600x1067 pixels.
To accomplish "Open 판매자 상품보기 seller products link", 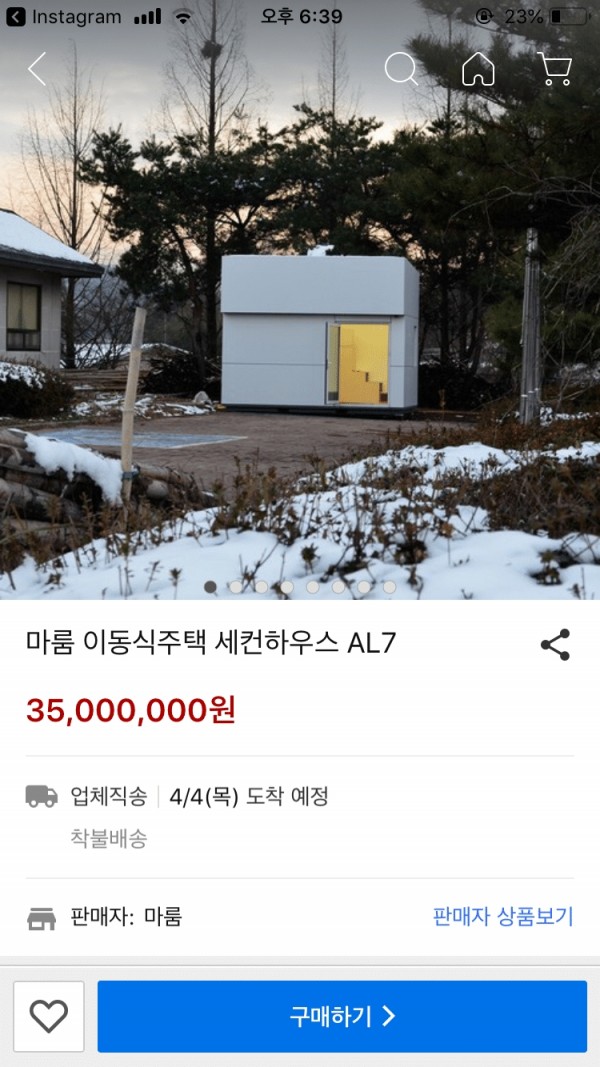I will tap(503, 916).
